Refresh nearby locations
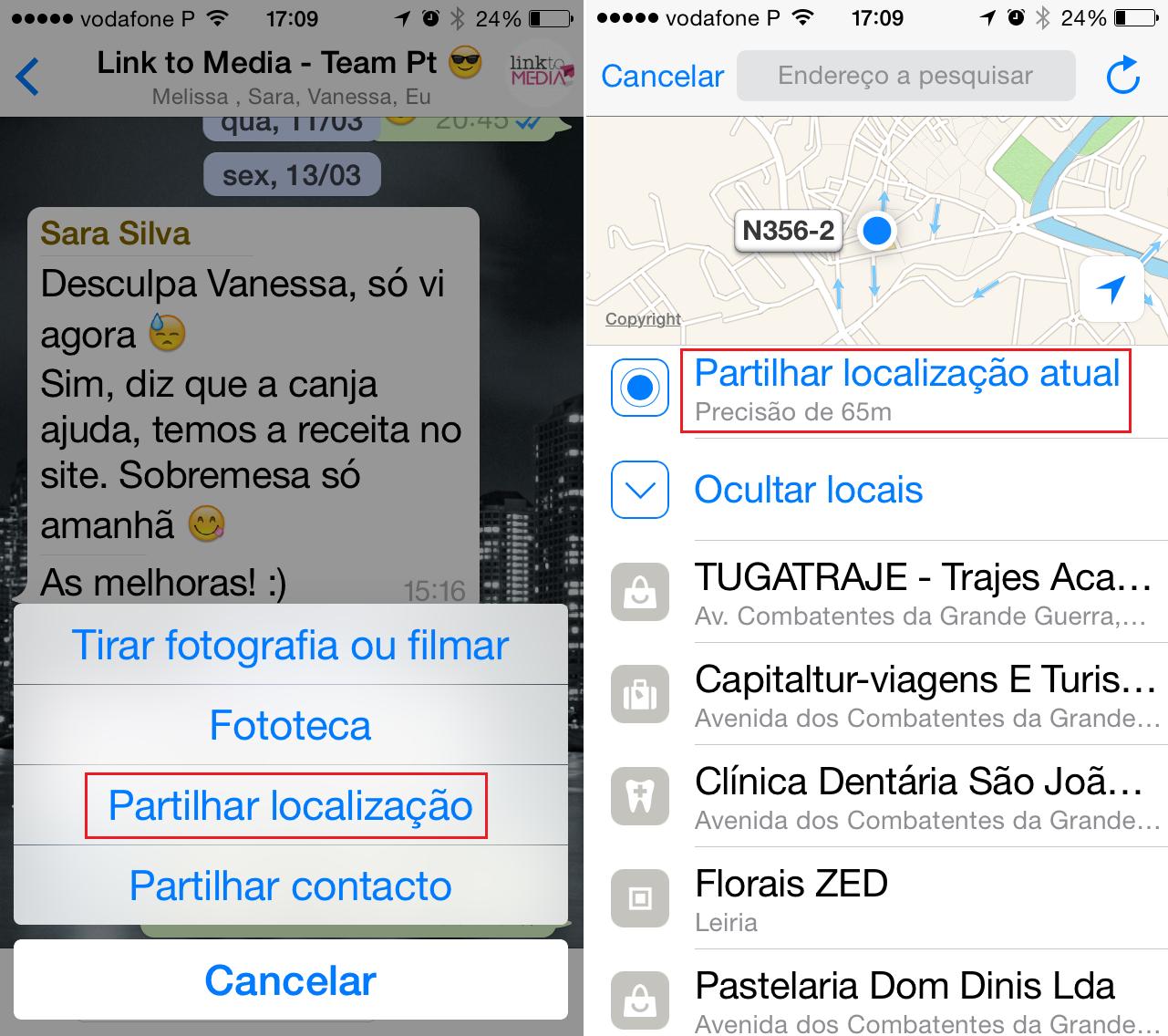Viewport: 1168px width, 1036px height. (x=1123, y=77)
